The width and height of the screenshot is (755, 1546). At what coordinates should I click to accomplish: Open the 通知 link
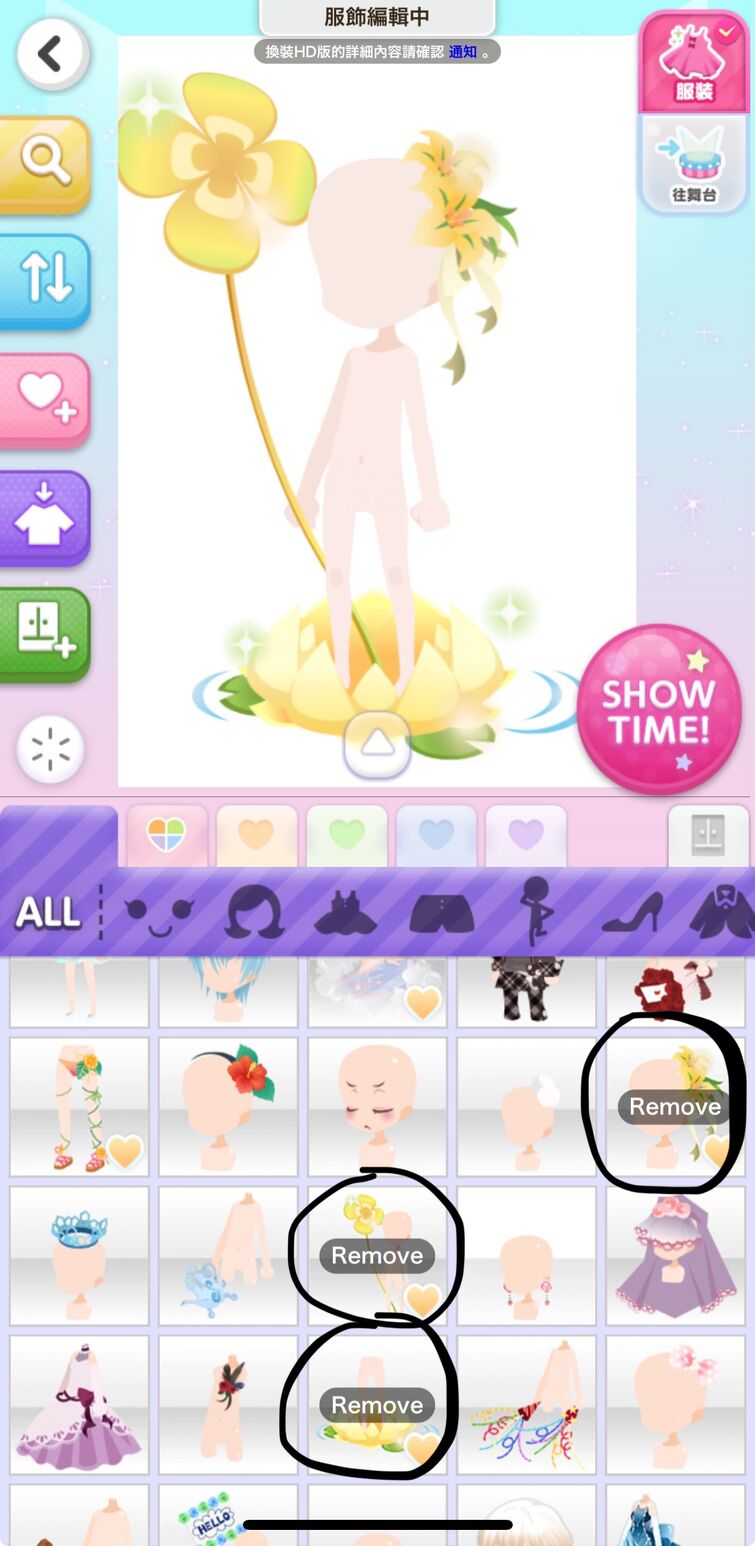(463, 52)
